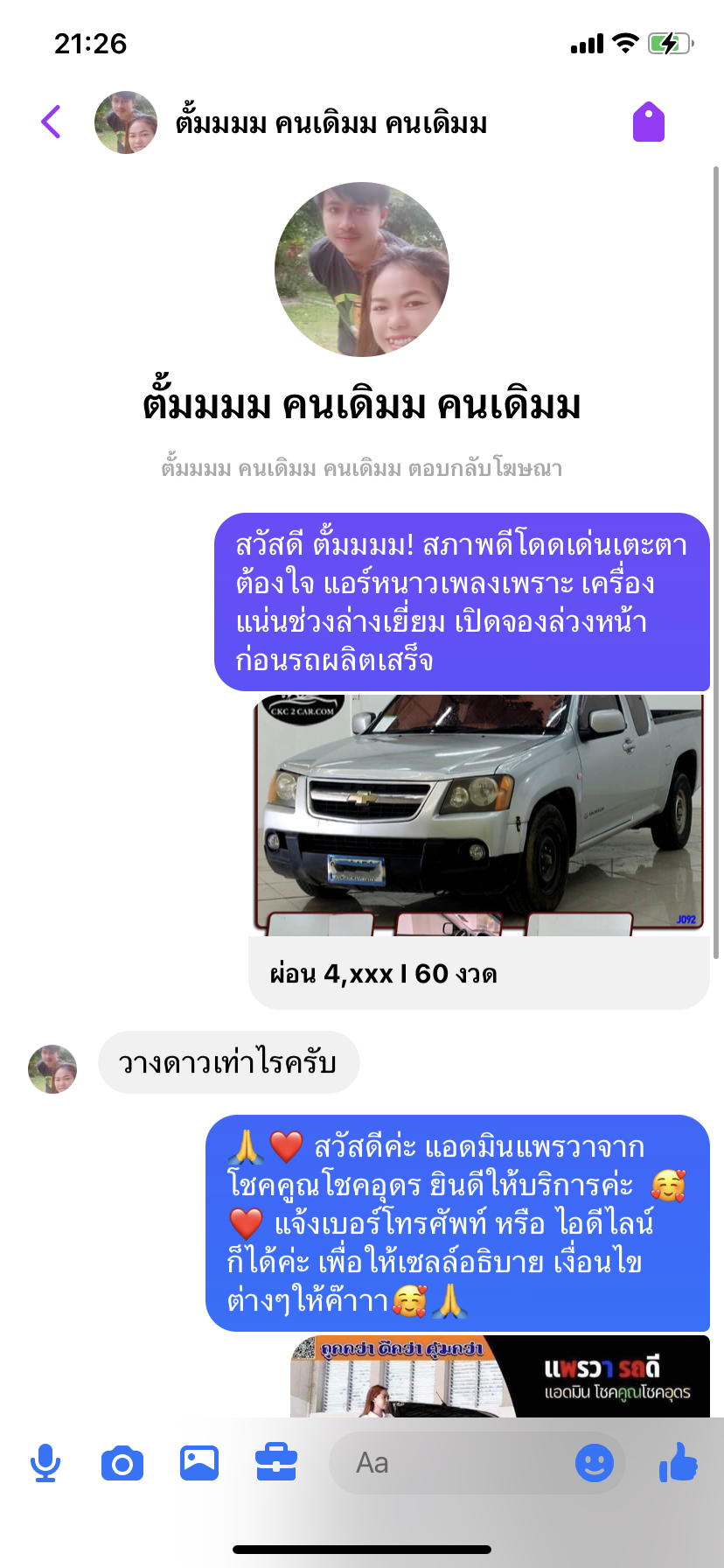Open the emoji picker smiley
Image resolution: width=724 pixels, height=1568 pixels.
[595, 1463]
